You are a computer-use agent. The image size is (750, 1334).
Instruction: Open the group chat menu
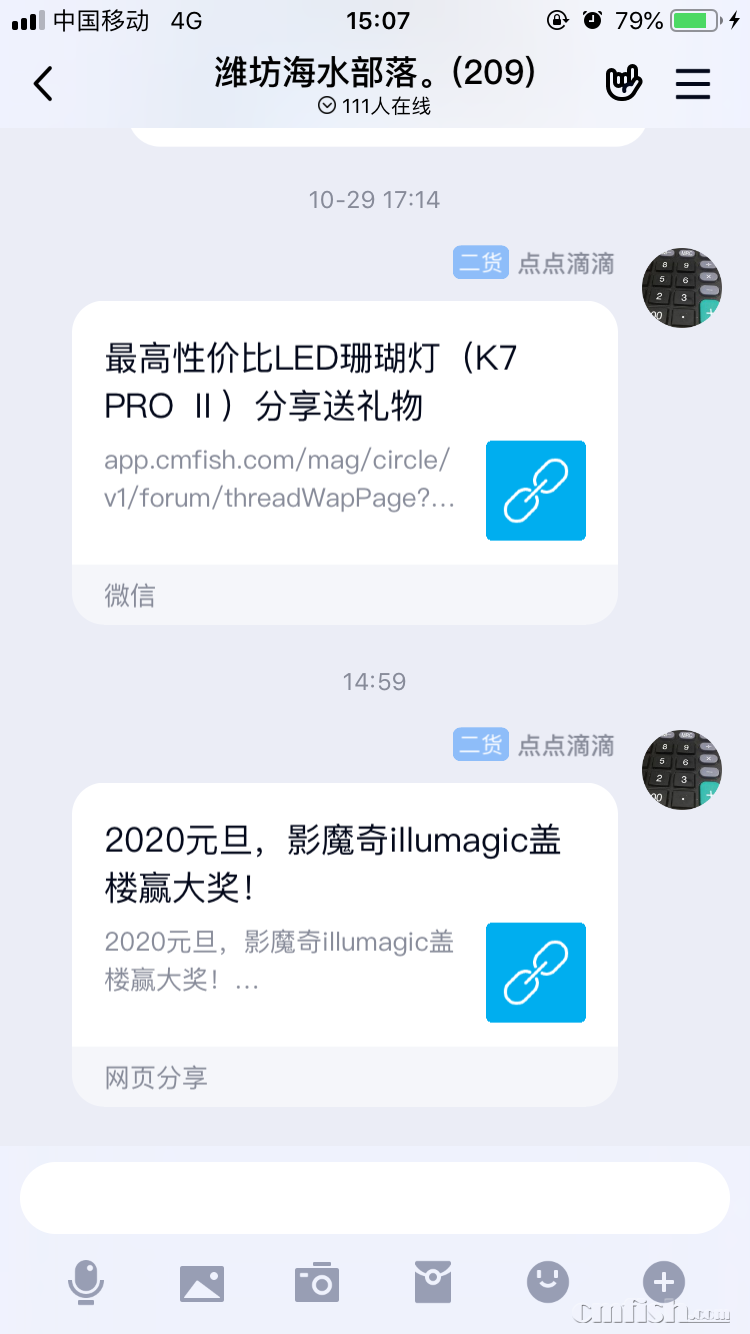click(x=692, y=84)
